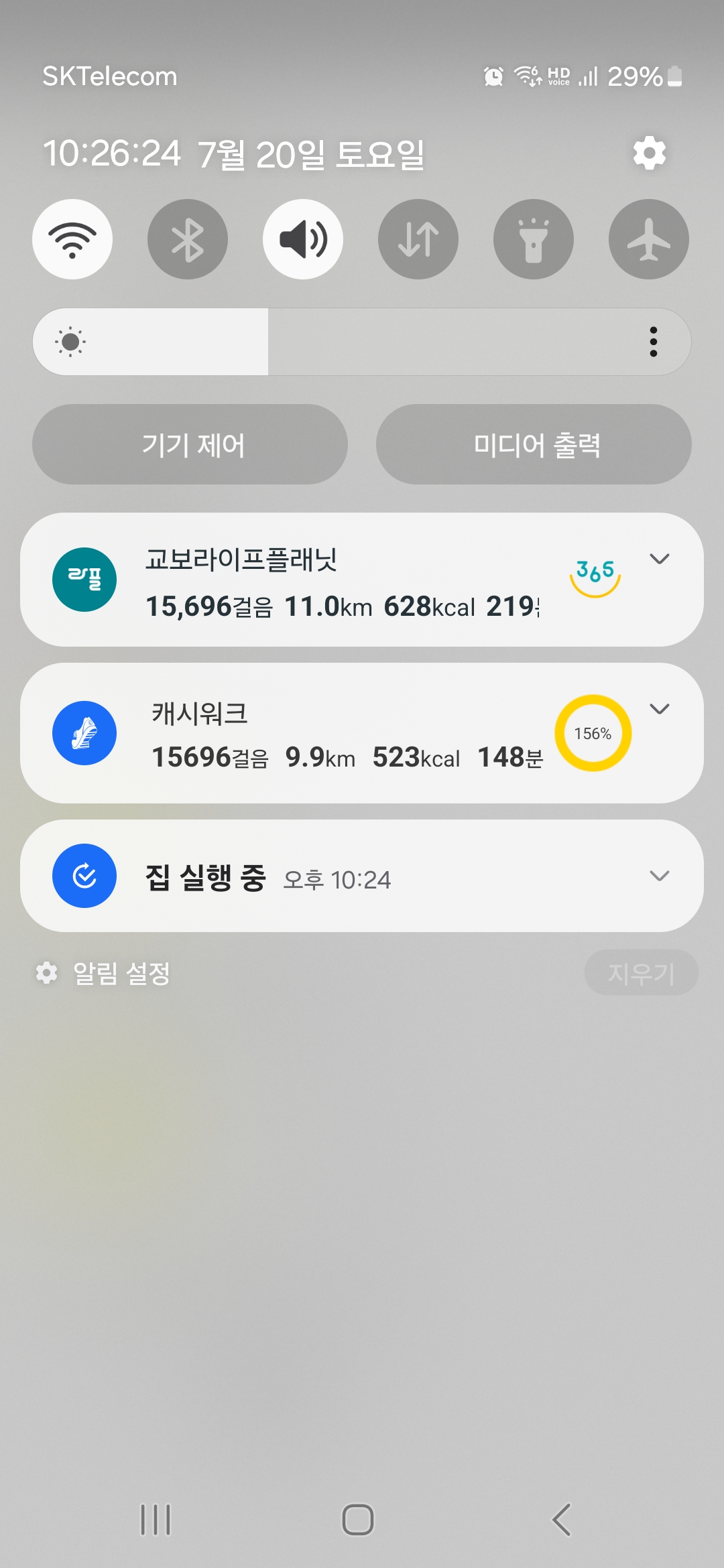Expand the 교보라이프플래닛 notification chevron
The height and width of the screenshot is (1568, 724).
(x=660, y=559)
